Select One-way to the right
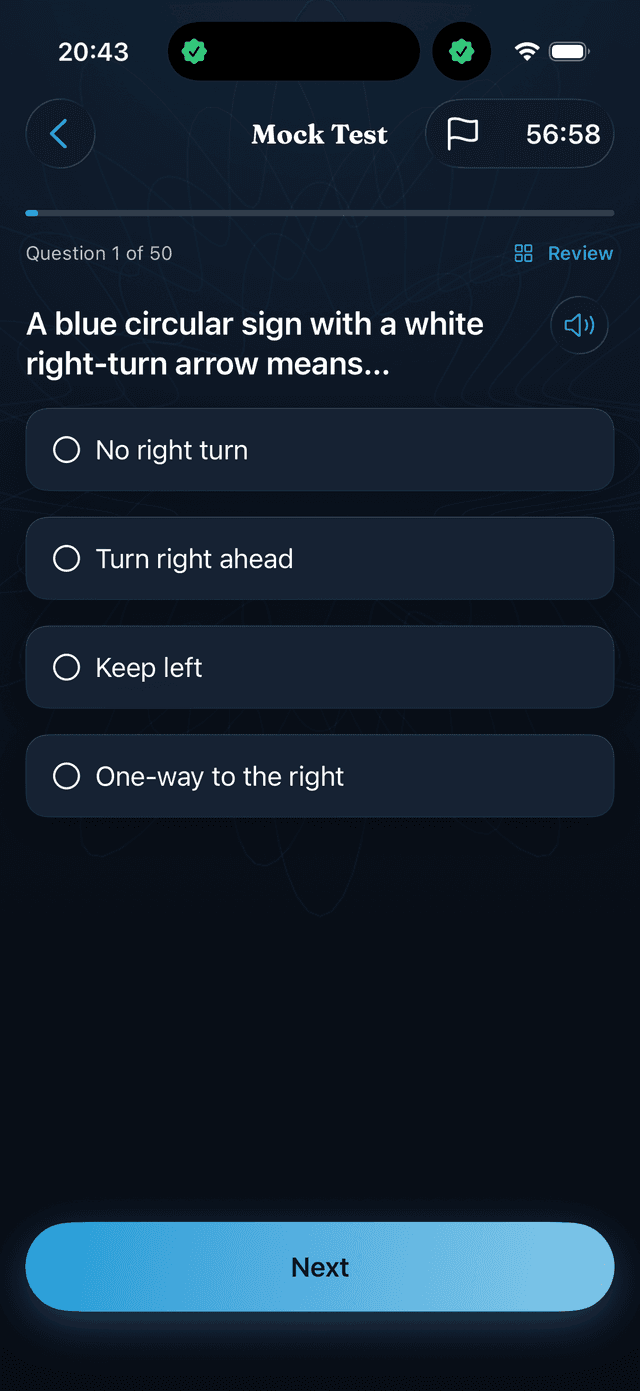Image resolution: width=640 pixels, height=1391 pixels. [x=320, y=776]
